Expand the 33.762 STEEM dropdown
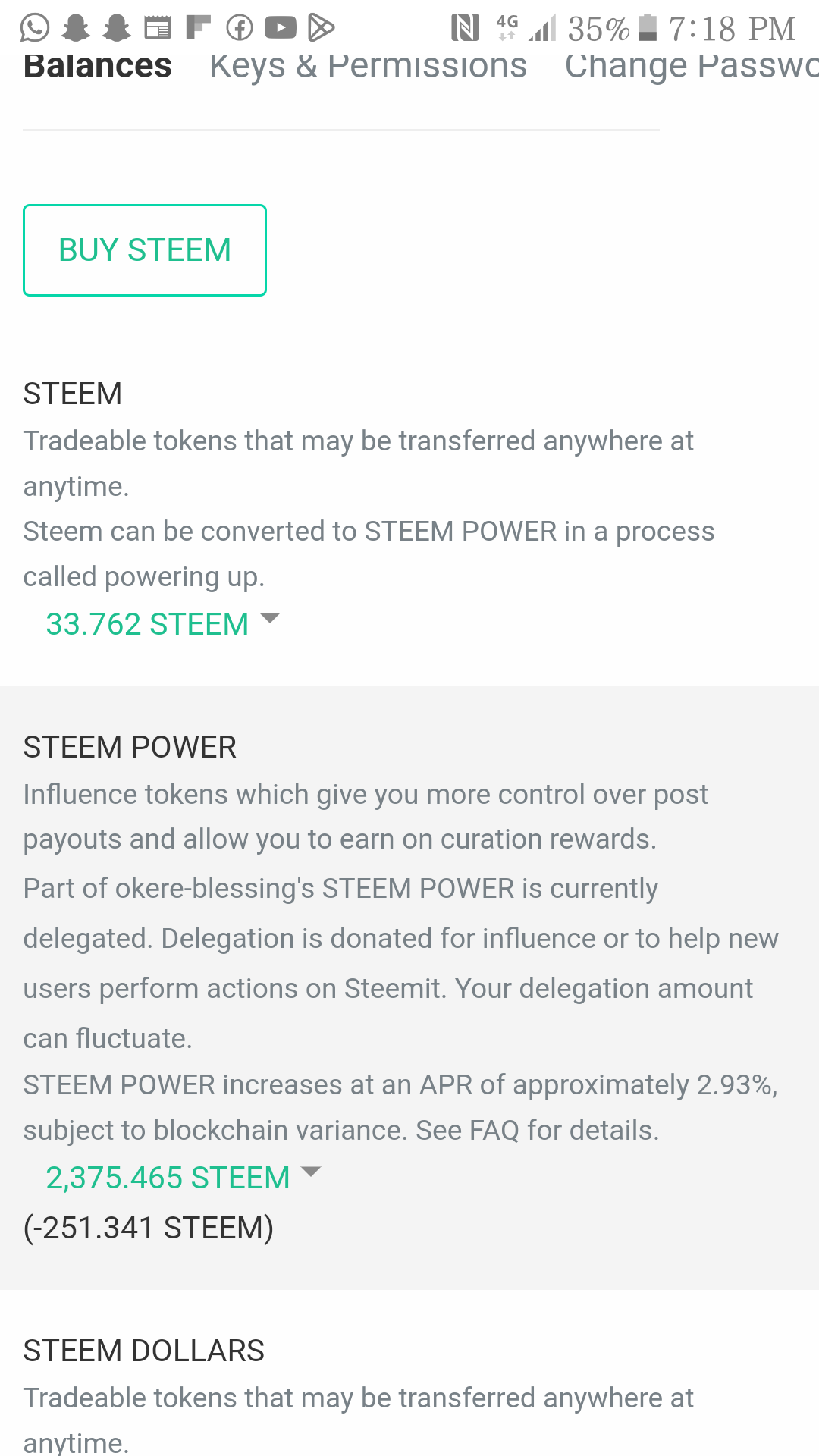The height and width of the screenshot is (1456, 819). 163,624
